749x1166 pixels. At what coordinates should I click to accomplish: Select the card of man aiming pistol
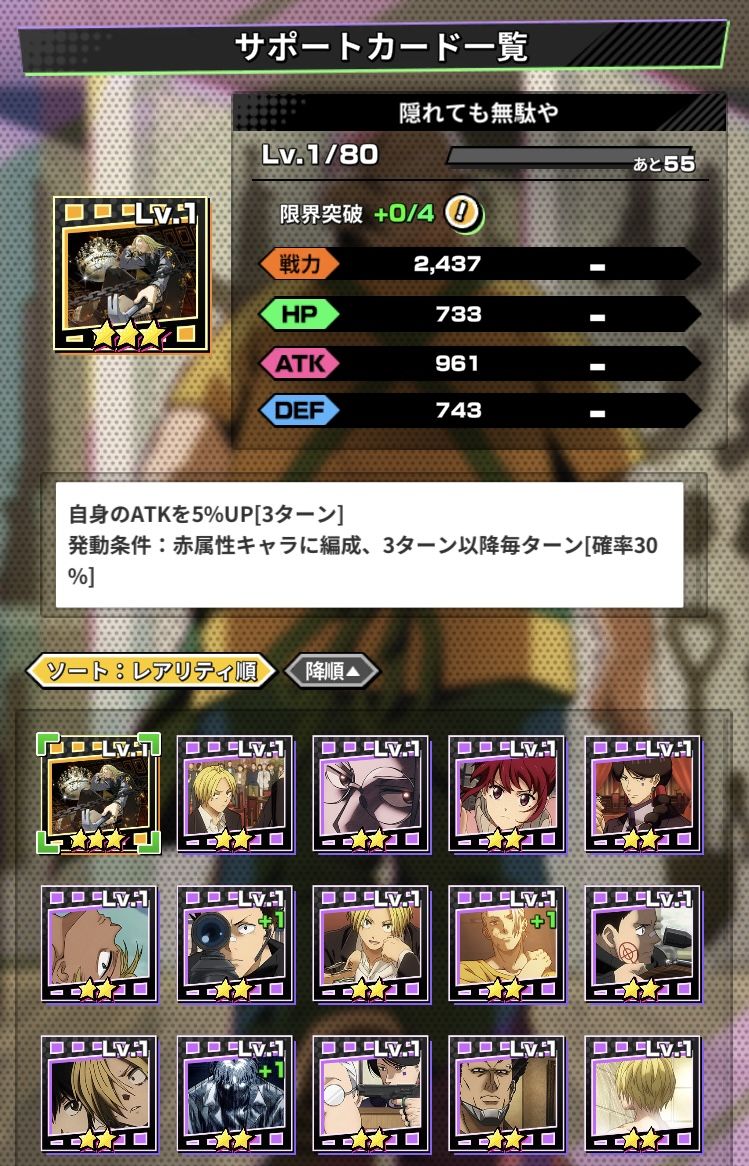(370, 1094)
